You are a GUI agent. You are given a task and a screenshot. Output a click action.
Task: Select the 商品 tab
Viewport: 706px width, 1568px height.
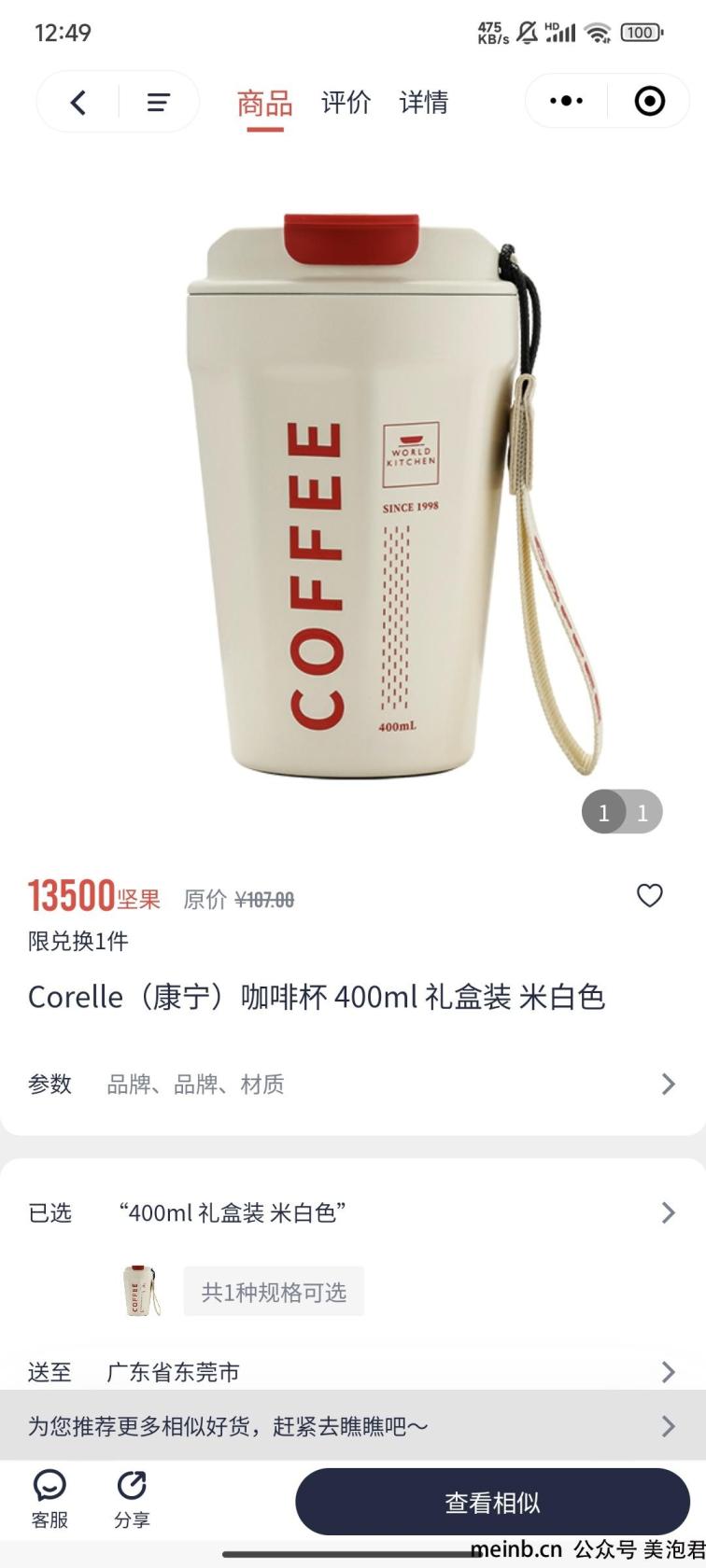pos(264,103)
